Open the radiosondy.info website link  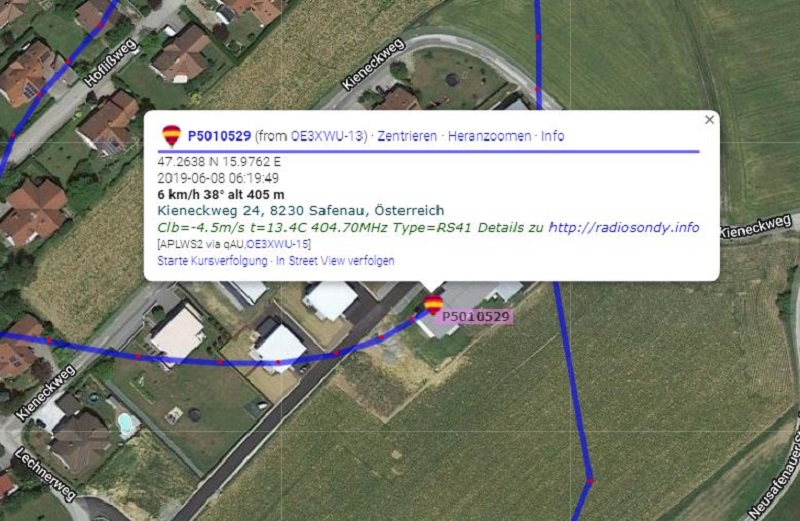click(x=623, y=228)
